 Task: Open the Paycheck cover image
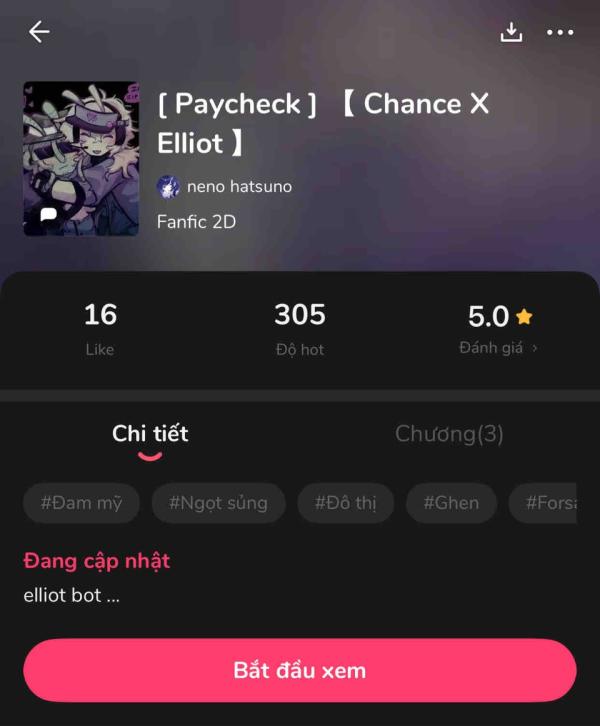point(81,158)
